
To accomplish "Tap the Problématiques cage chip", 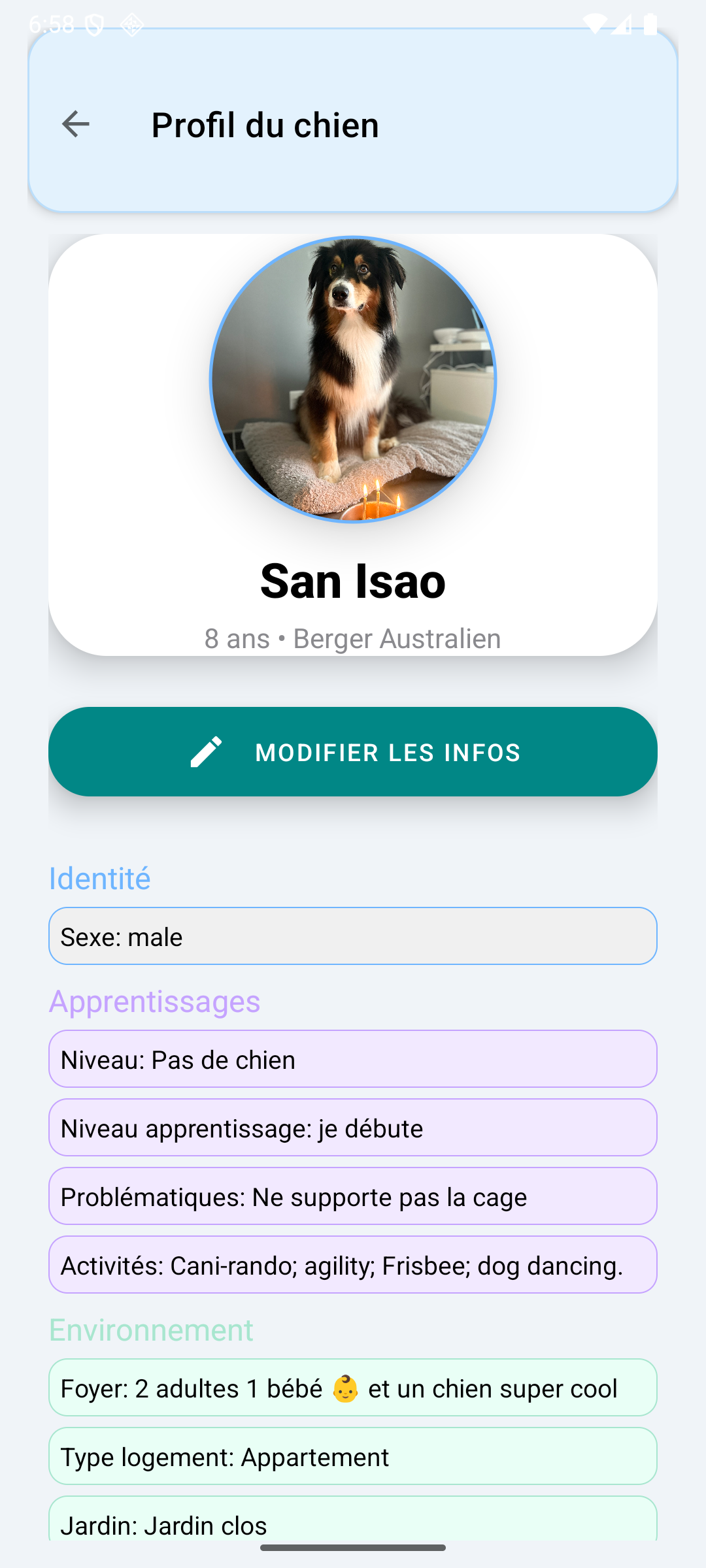I will (x=353, y=1196).
